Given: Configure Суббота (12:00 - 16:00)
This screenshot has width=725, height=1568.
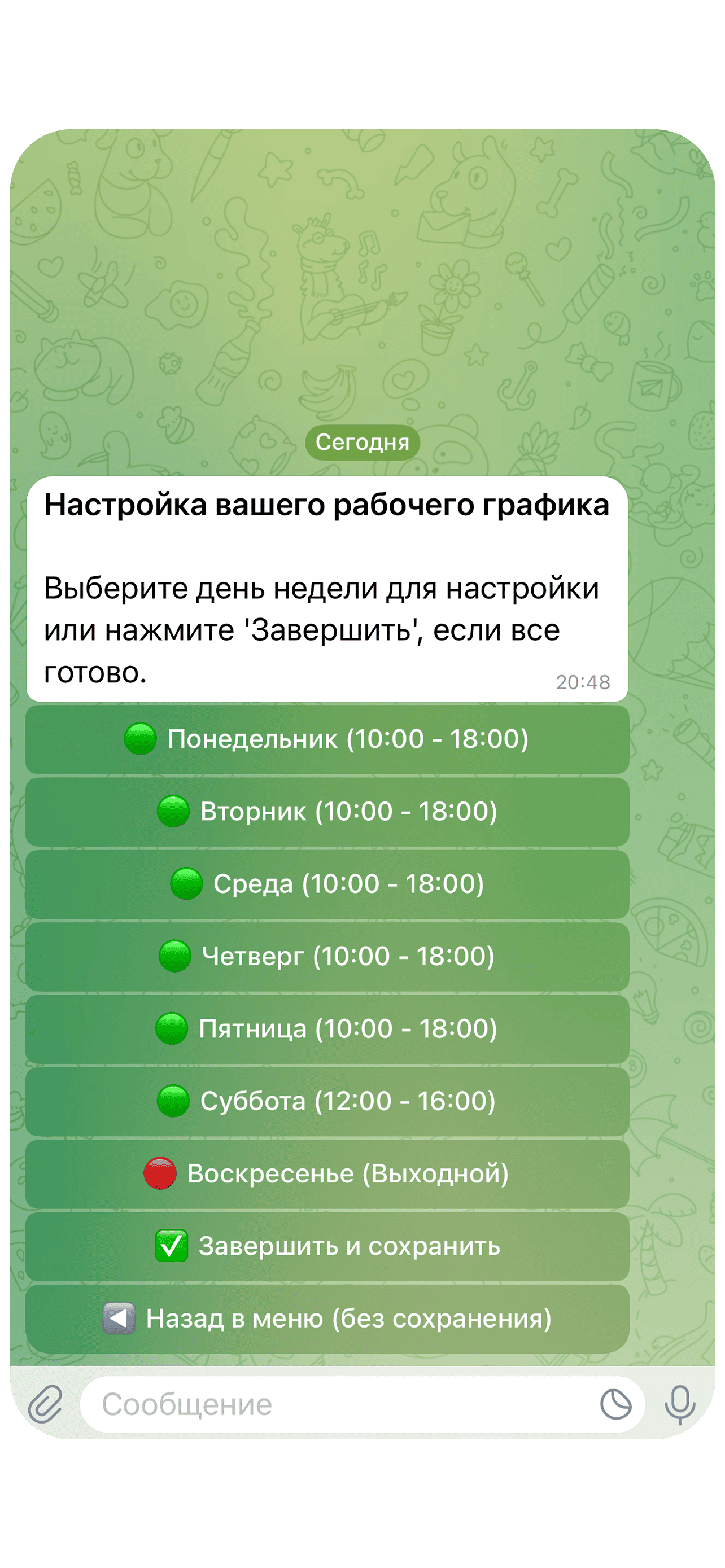Looking at the screenshot, I should (327, 1101).
